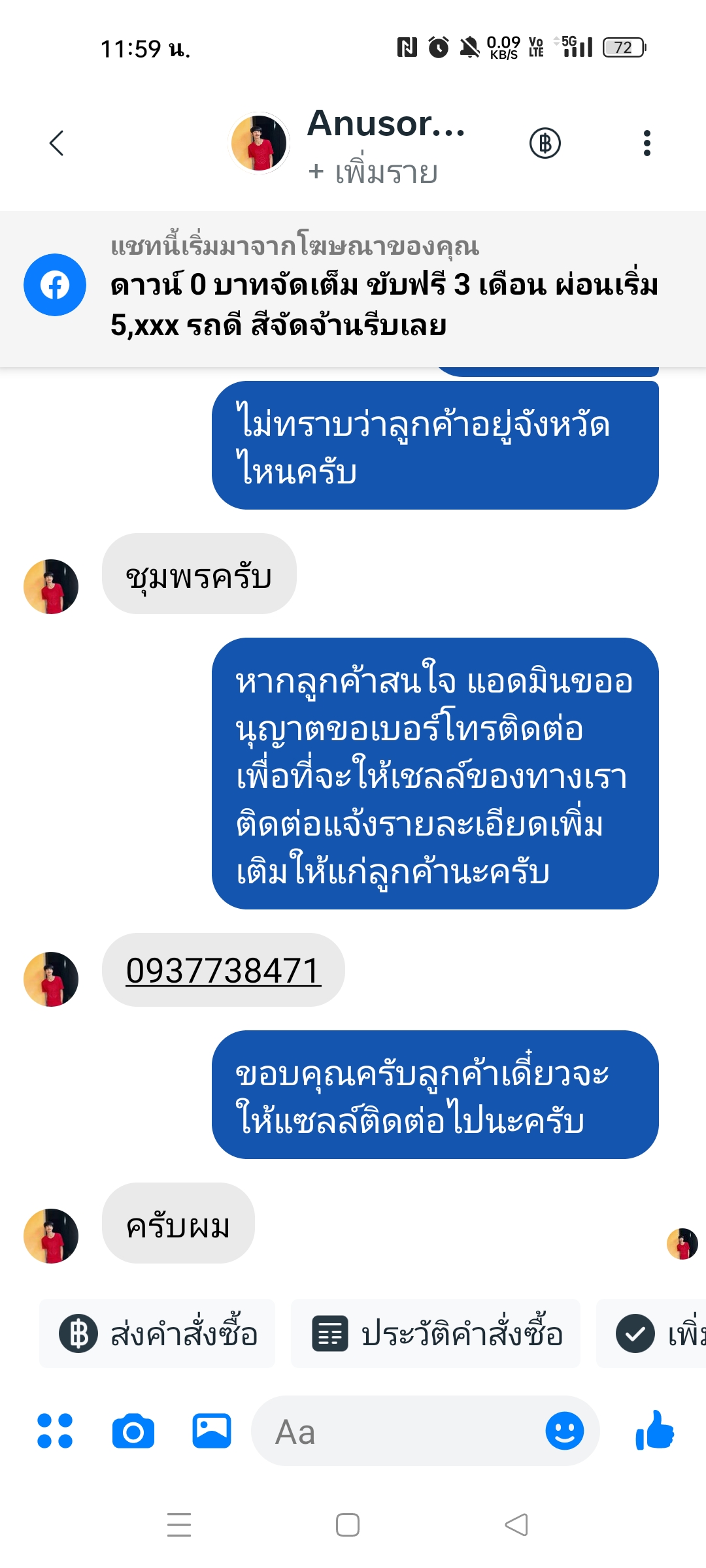Tap the '+ เพิ่มราย' label under the name
Viewport: 706px width, 1568px height.
[x=373, y=172]
